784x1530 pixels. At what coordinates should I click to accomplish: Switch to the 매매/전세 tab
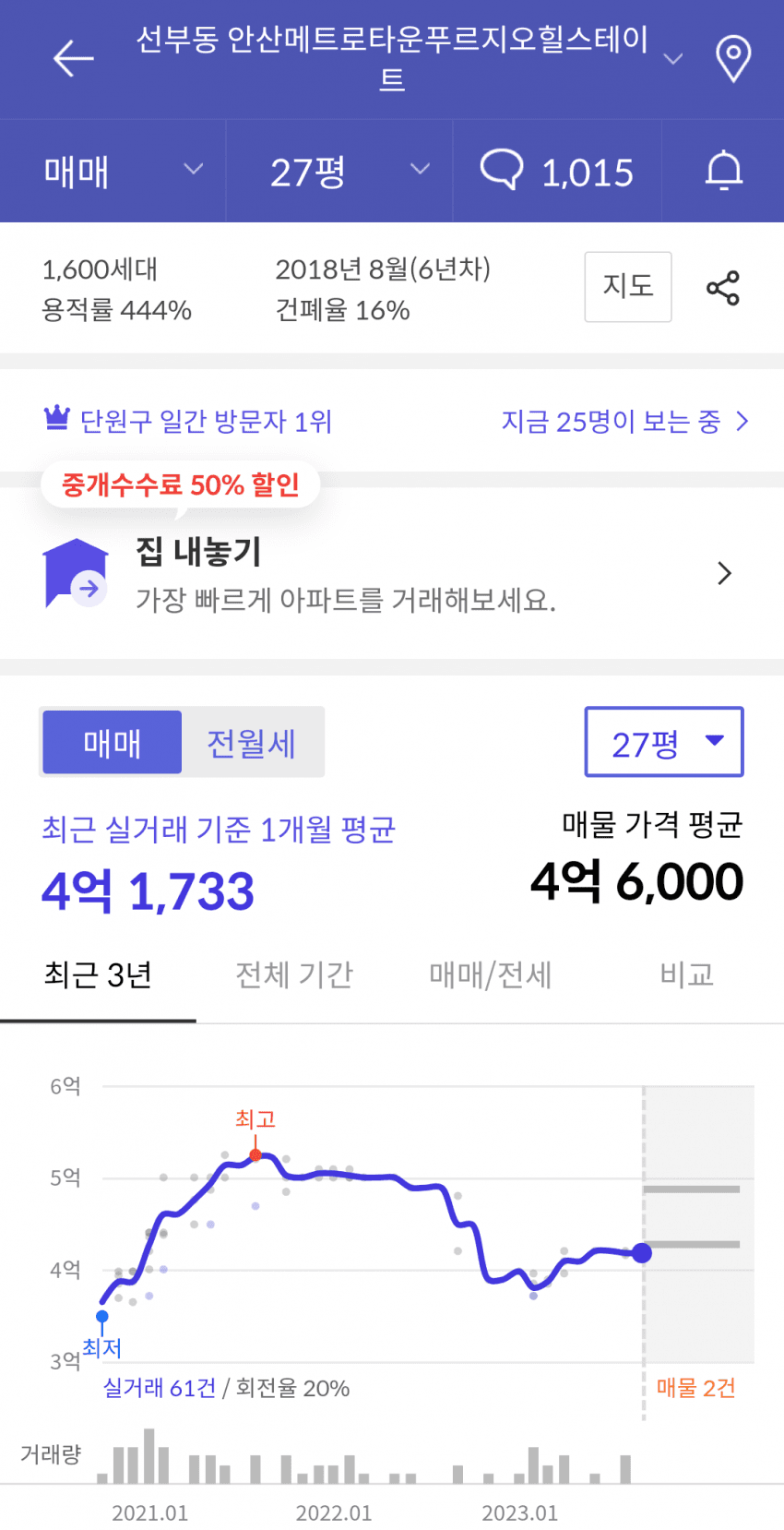(490, 975)
